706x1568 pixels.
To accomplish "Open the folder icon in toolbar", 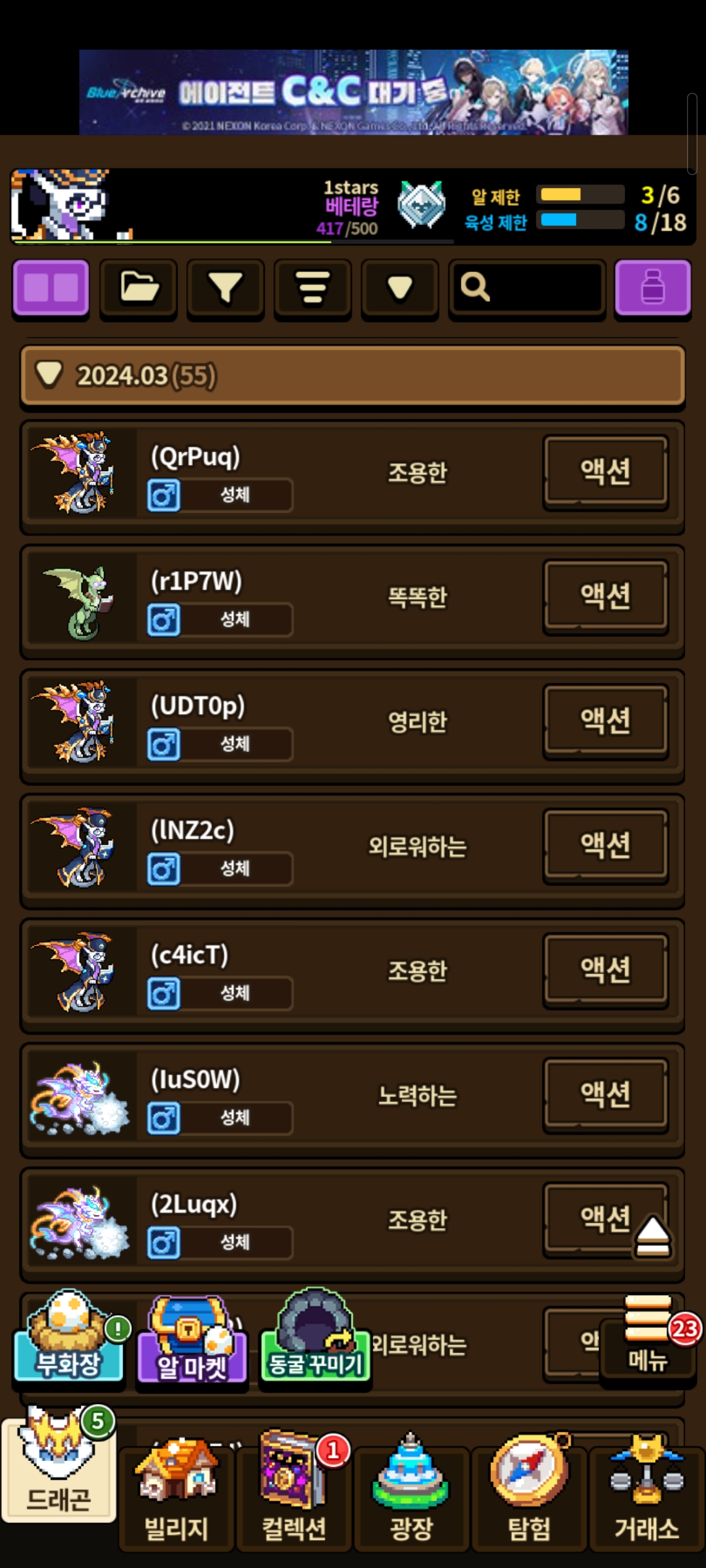I will click(139, 287).
